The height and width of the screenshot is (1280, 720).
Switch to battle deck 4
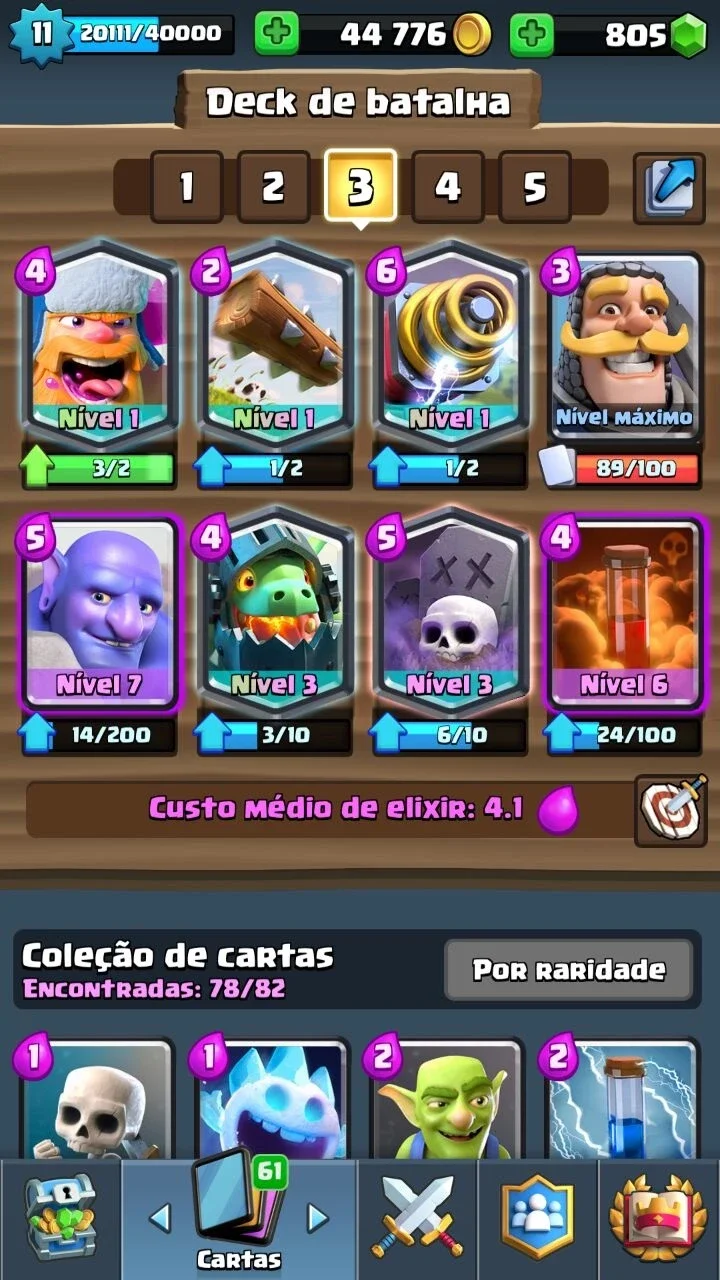(448, 186)
